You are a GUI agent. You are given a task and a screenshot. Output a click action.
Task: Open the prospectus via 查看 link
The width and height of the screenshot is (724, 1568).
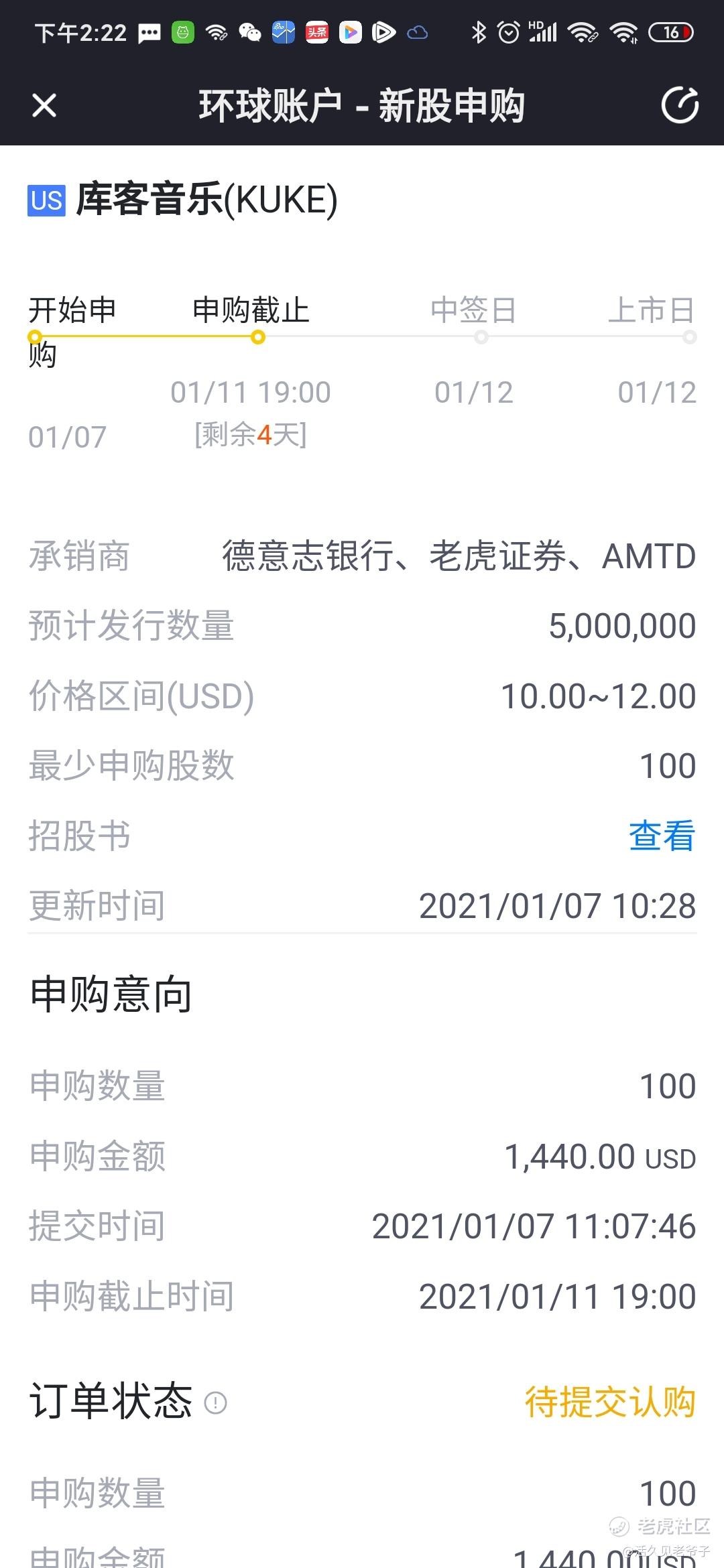click(x=662, y=836)
